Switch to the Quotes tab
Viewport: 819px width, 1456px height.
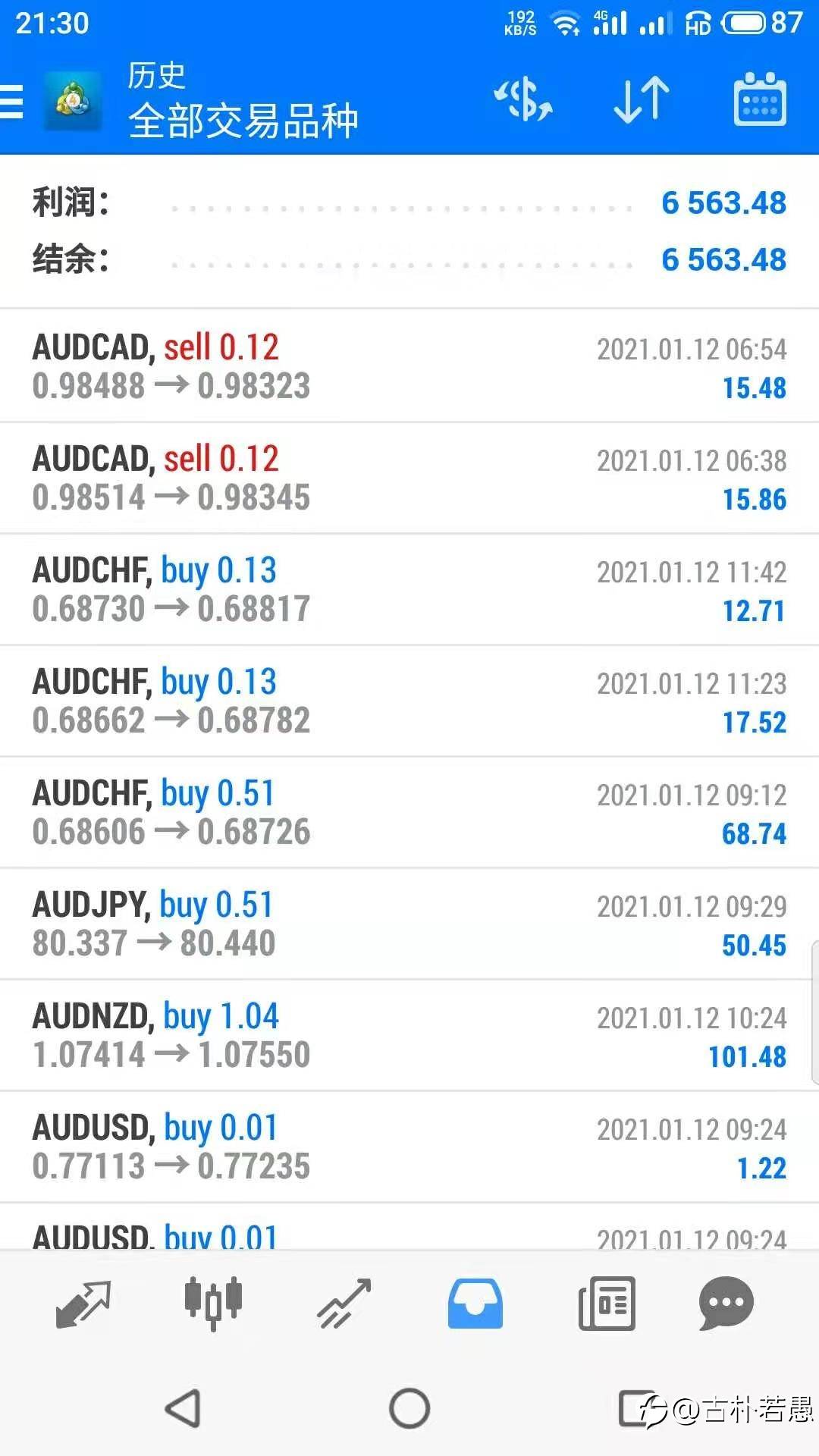(83, 1304)
